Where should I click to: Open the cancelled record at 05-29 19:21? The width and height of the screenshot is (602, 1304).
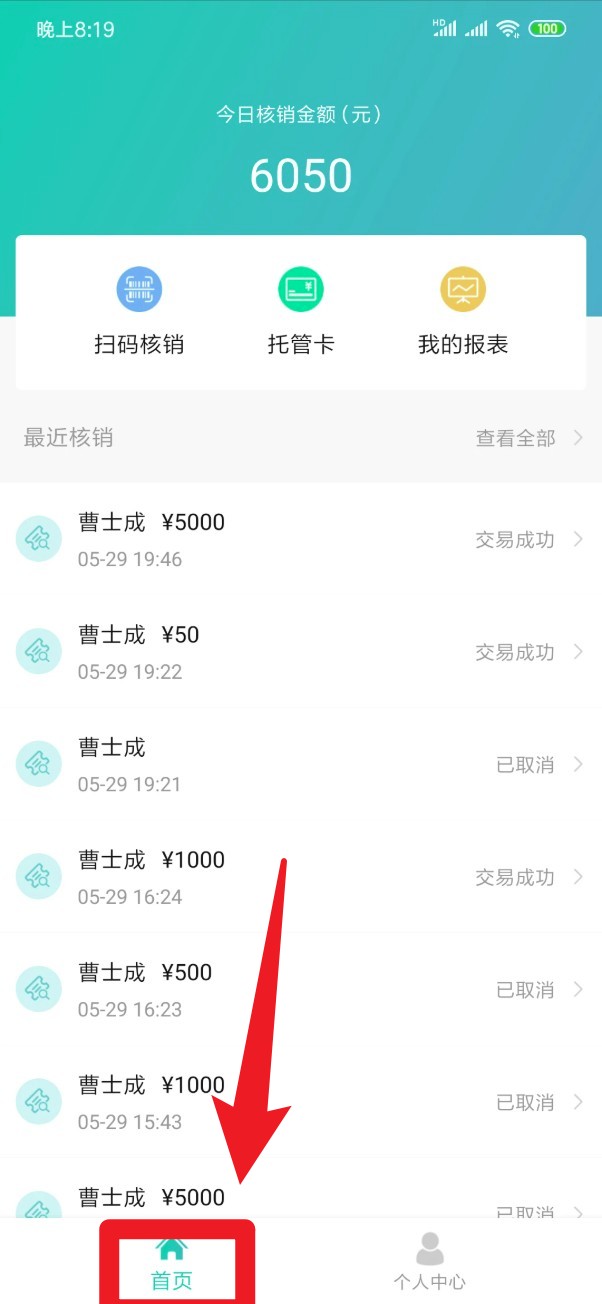[x=300, y=764]
